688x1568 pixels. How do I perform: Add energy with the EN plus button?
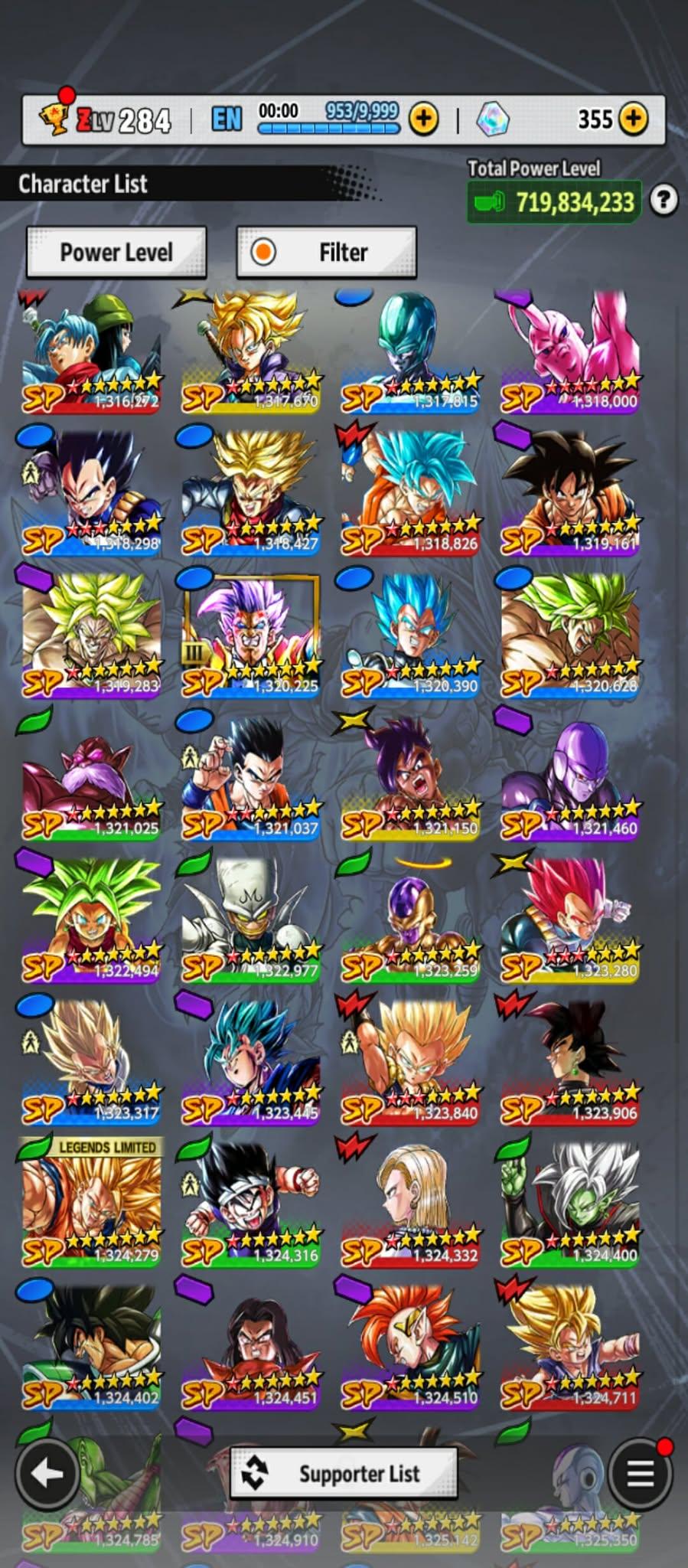click(x=423, y=119)
